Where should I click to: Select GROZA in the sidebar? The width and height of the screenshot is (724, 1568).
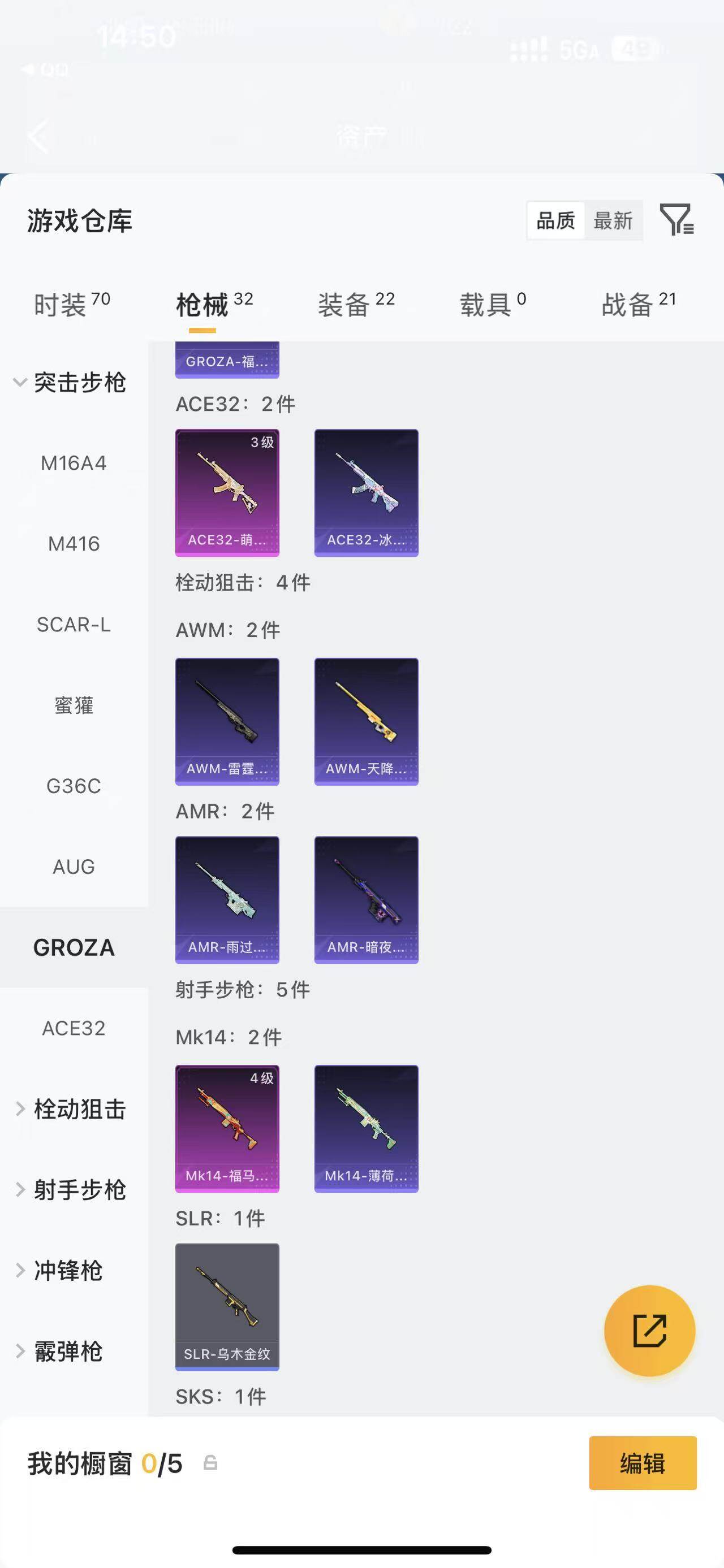74,947
